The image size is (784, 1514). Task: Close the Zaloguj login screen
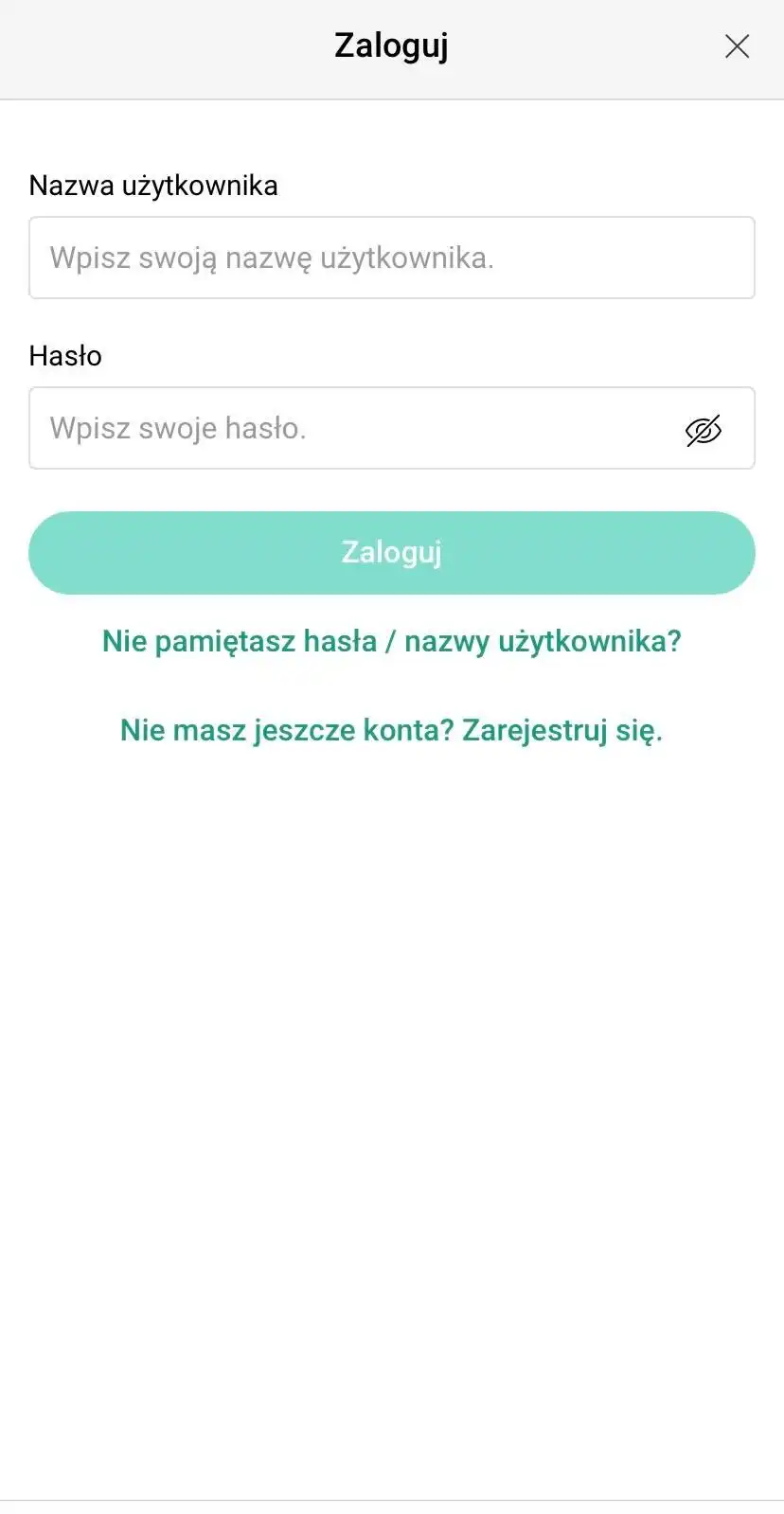(x=737, y=46)
